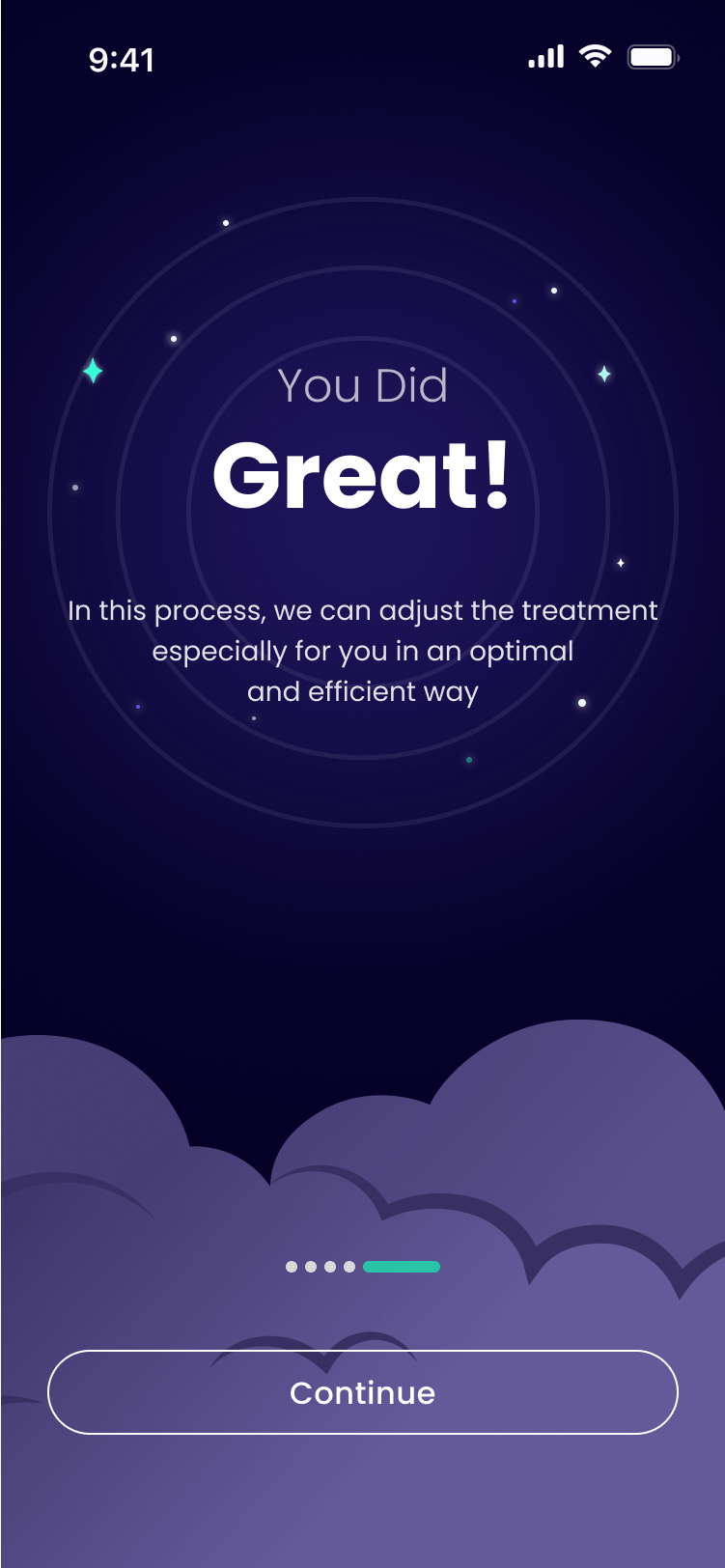Tap the first page indicator dot
This screenshot has width=725, height=1568.
click(292, 1267)
